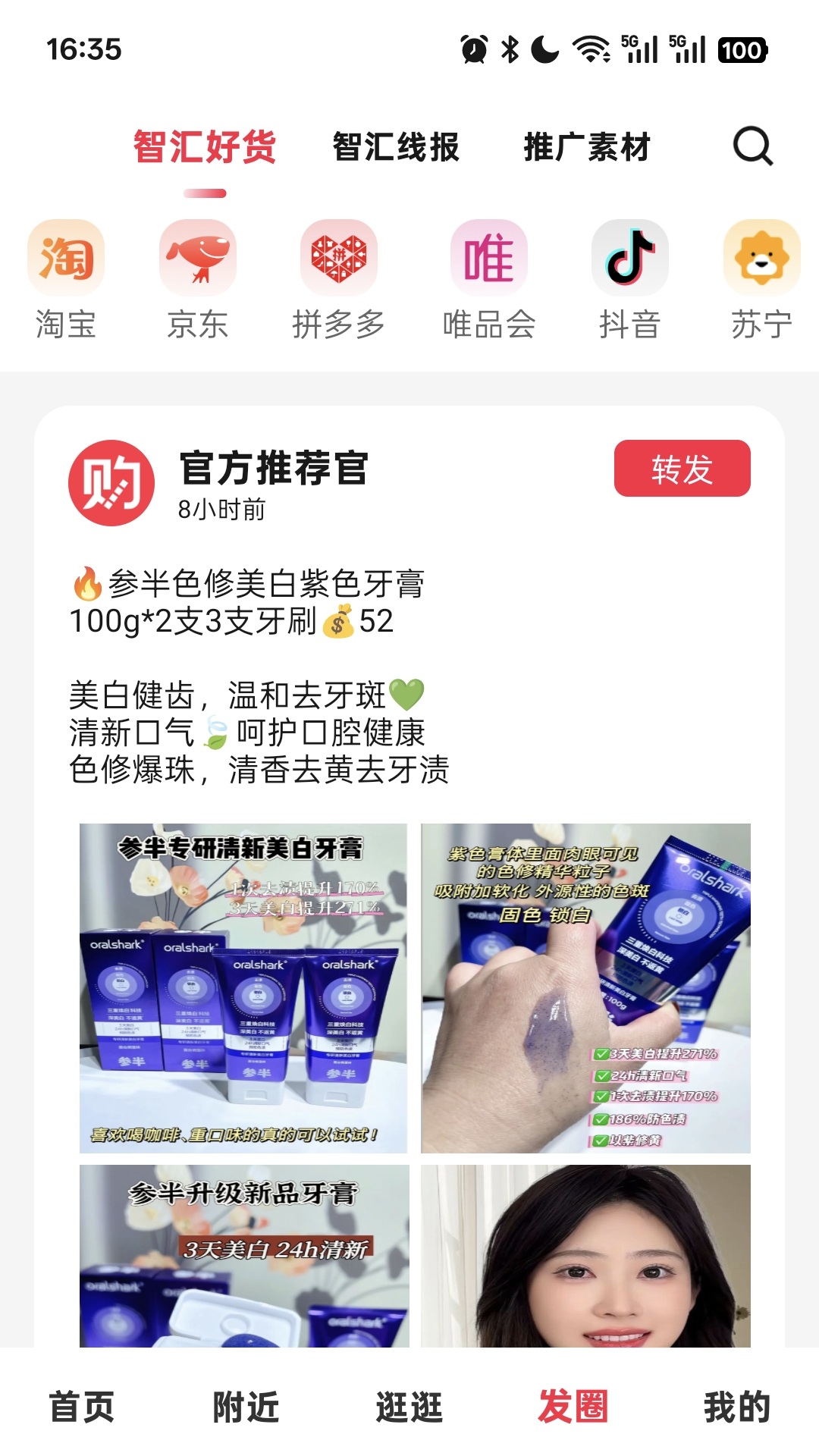Tap the post author name 官方推荐官
Image resolution: width=819 pixels, height=1456 pixels.
coord(273,469)
